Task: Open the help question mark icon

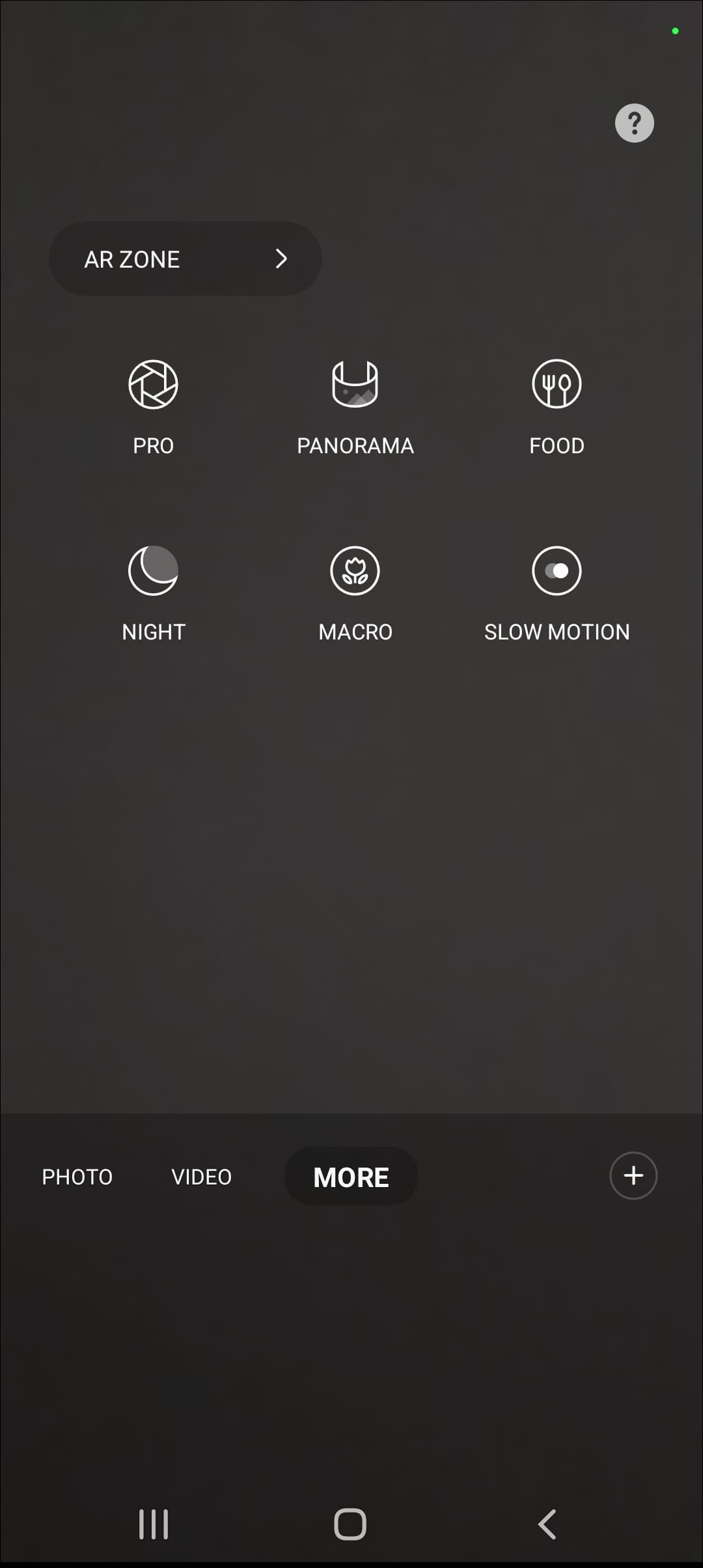Action: [634, 123]
